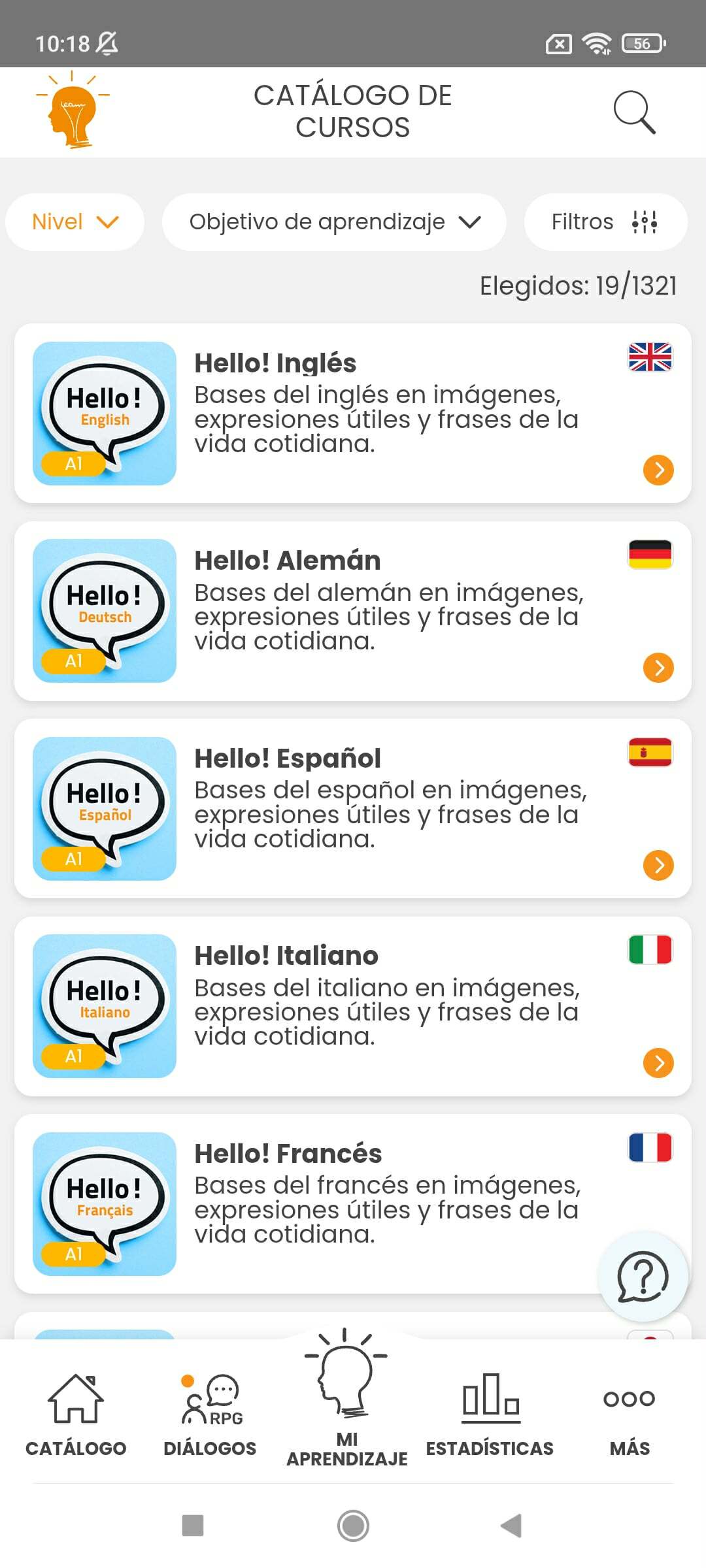Open the help chat bubble
Screen dimensions: 706x1568
643,1277
